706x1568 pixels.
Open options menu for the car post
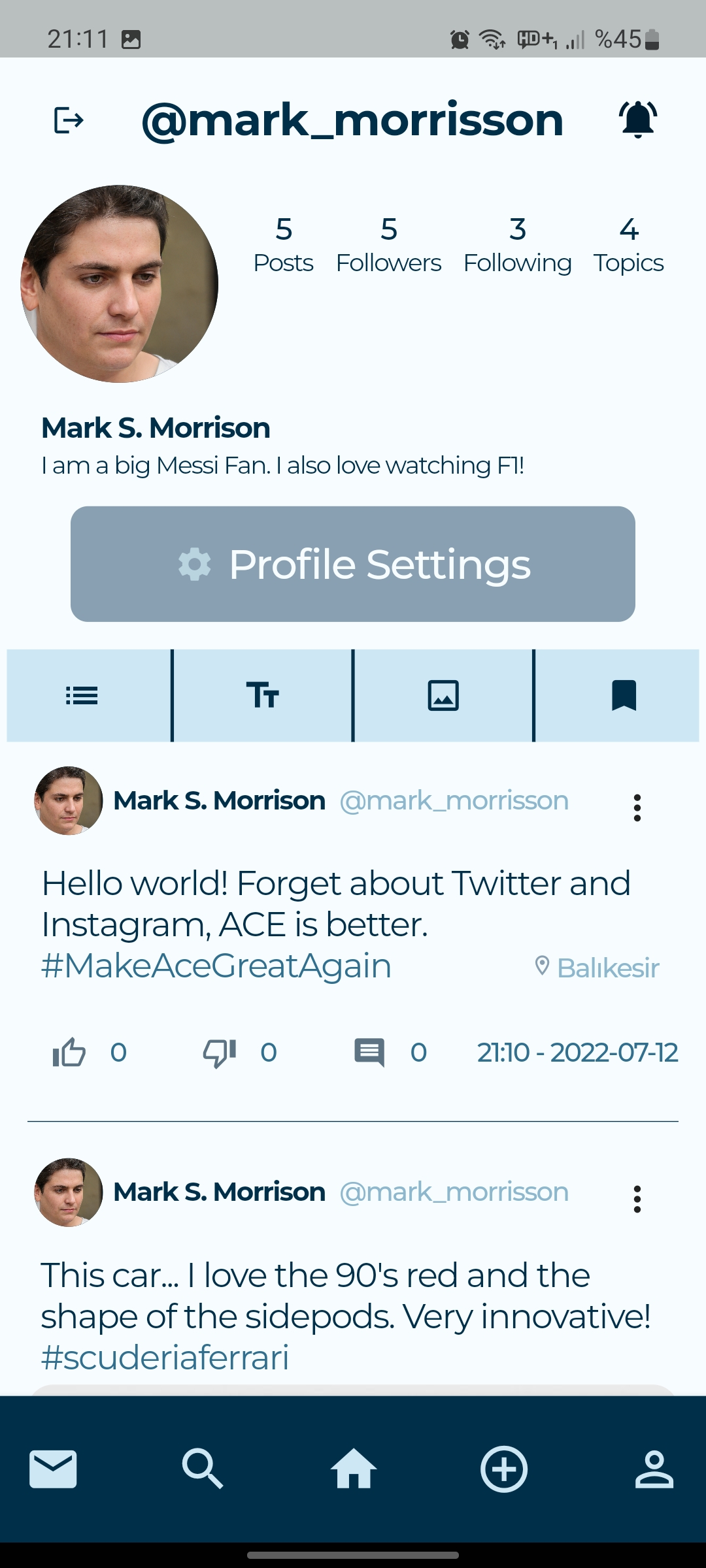[x=637, y=1199]
